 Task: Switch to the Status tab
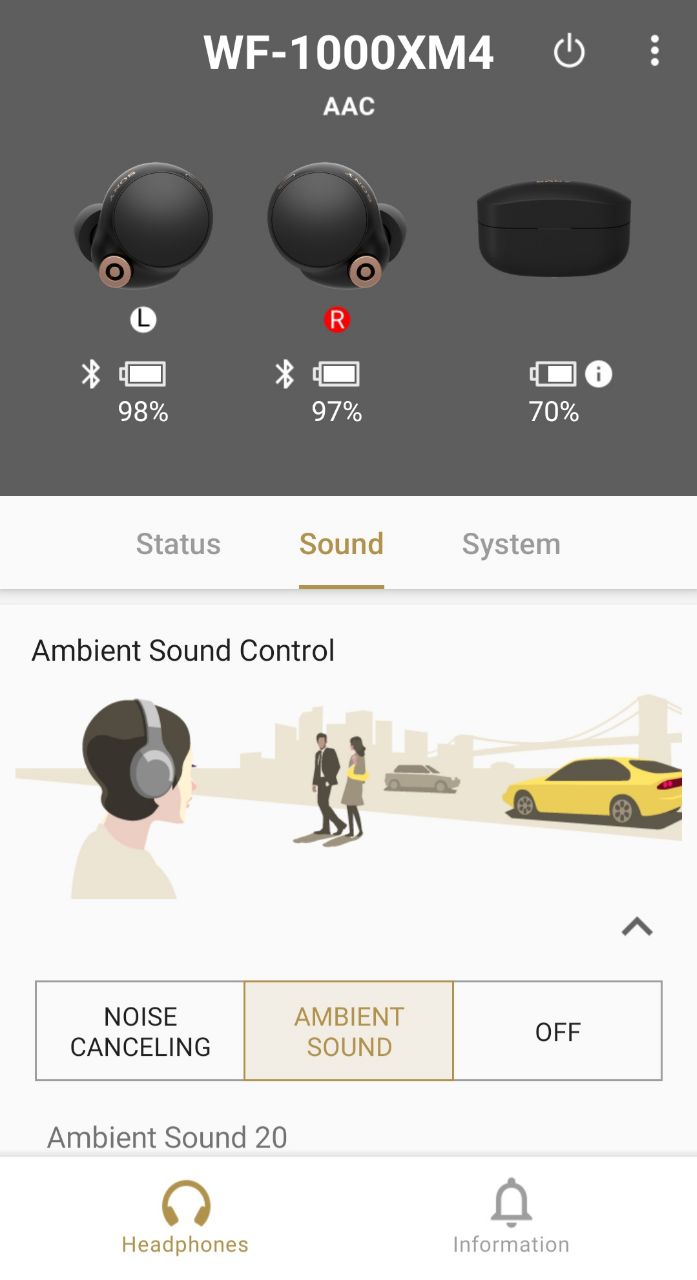pyautogui.click(x=178, y=544)
